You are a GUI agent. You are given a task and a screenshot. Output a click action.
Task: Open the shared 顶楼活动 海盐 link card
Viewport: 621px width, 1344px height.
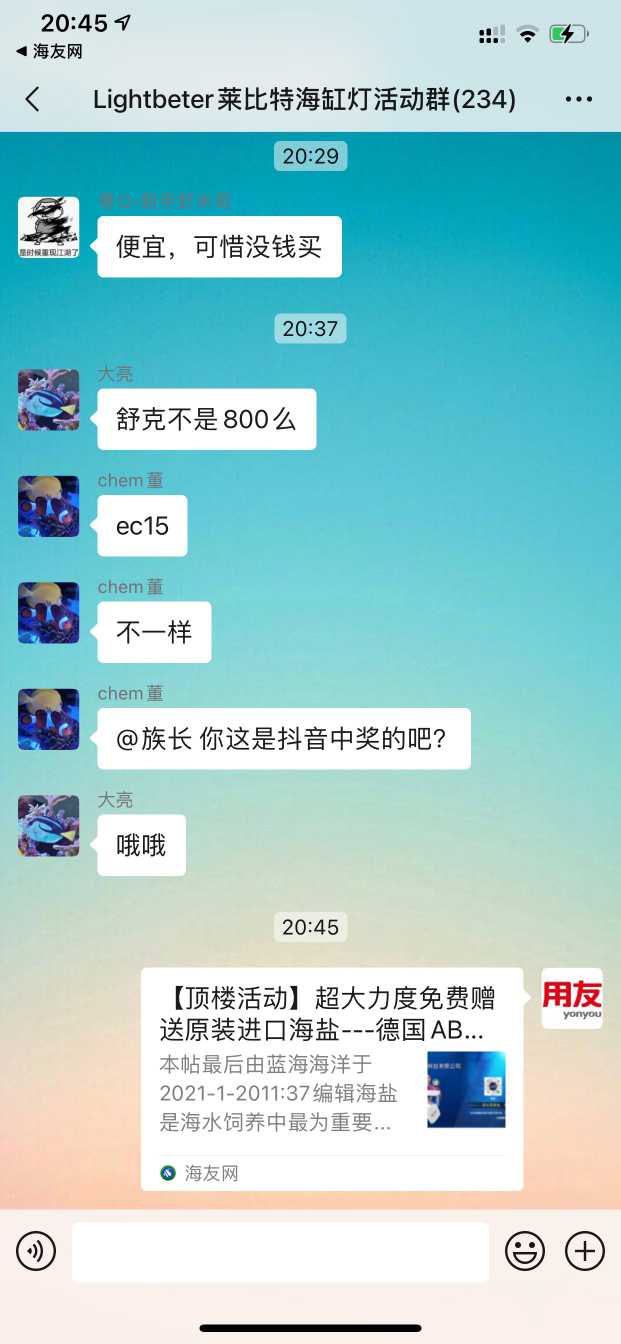[x=331, y=1078]
